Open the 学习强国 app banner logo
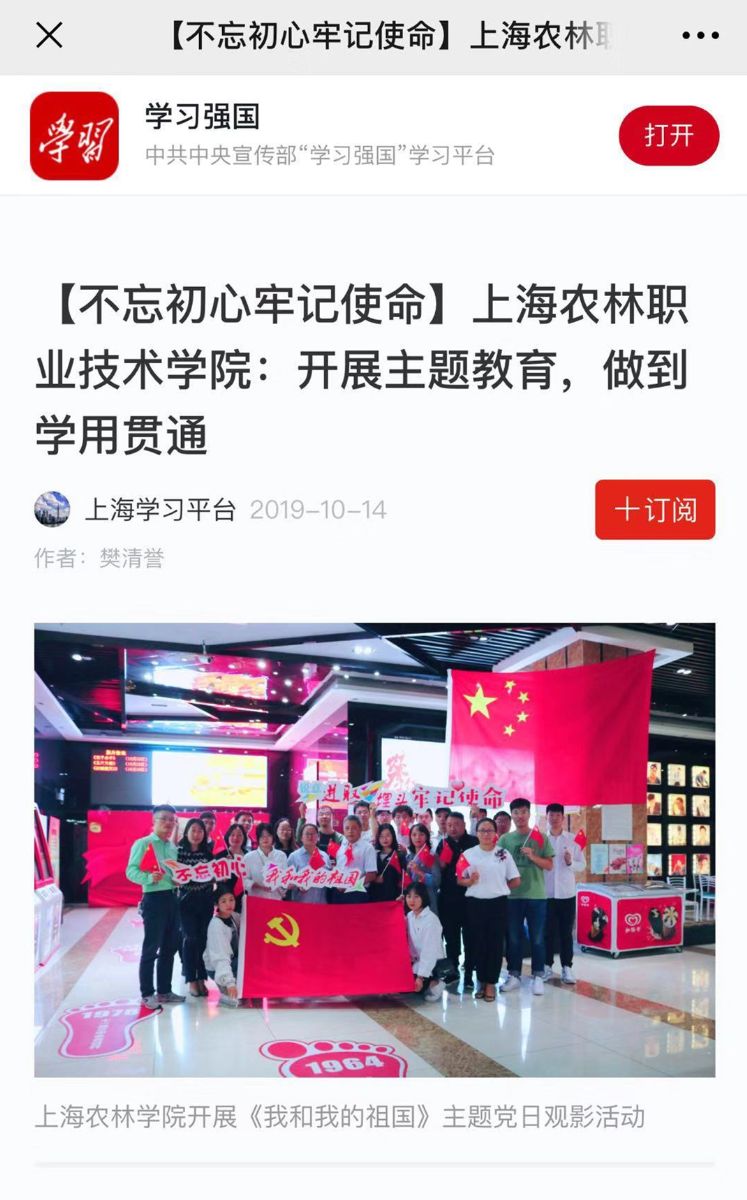Image resolution: width=747 pixels, height=1200 pixels. click(x=74, y=136)
